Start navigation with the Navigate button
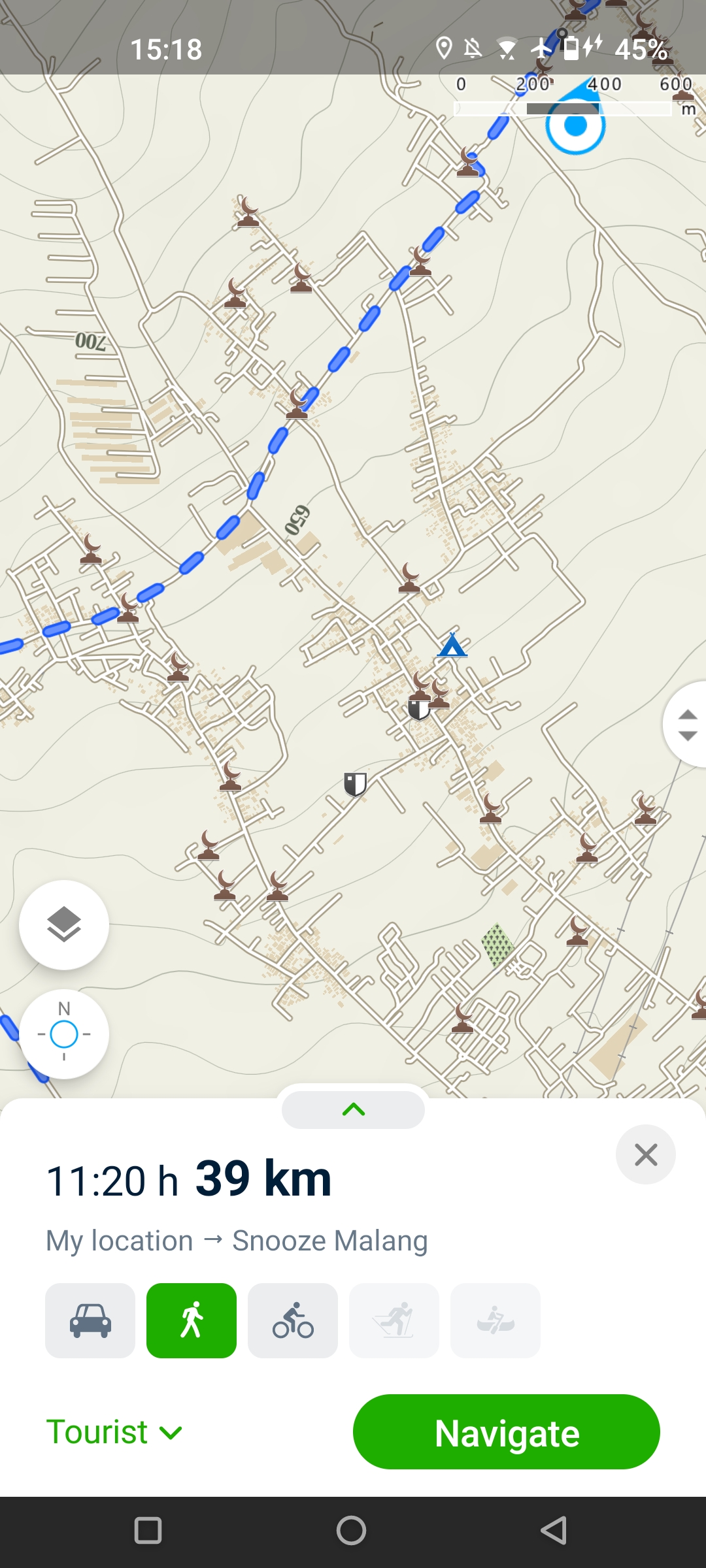 [x=506, y=1432]
